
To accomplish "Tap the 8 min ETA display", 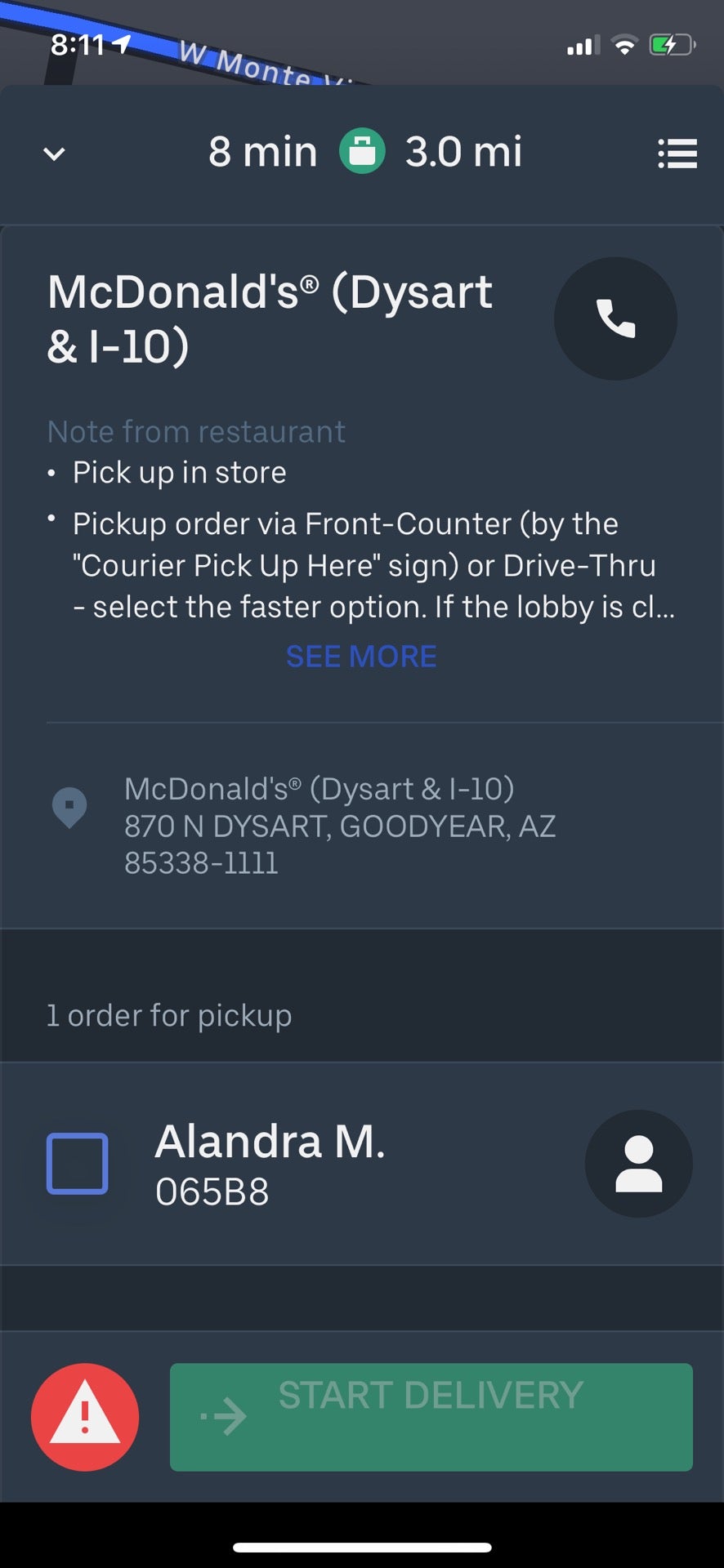I will tap(263, 152).
